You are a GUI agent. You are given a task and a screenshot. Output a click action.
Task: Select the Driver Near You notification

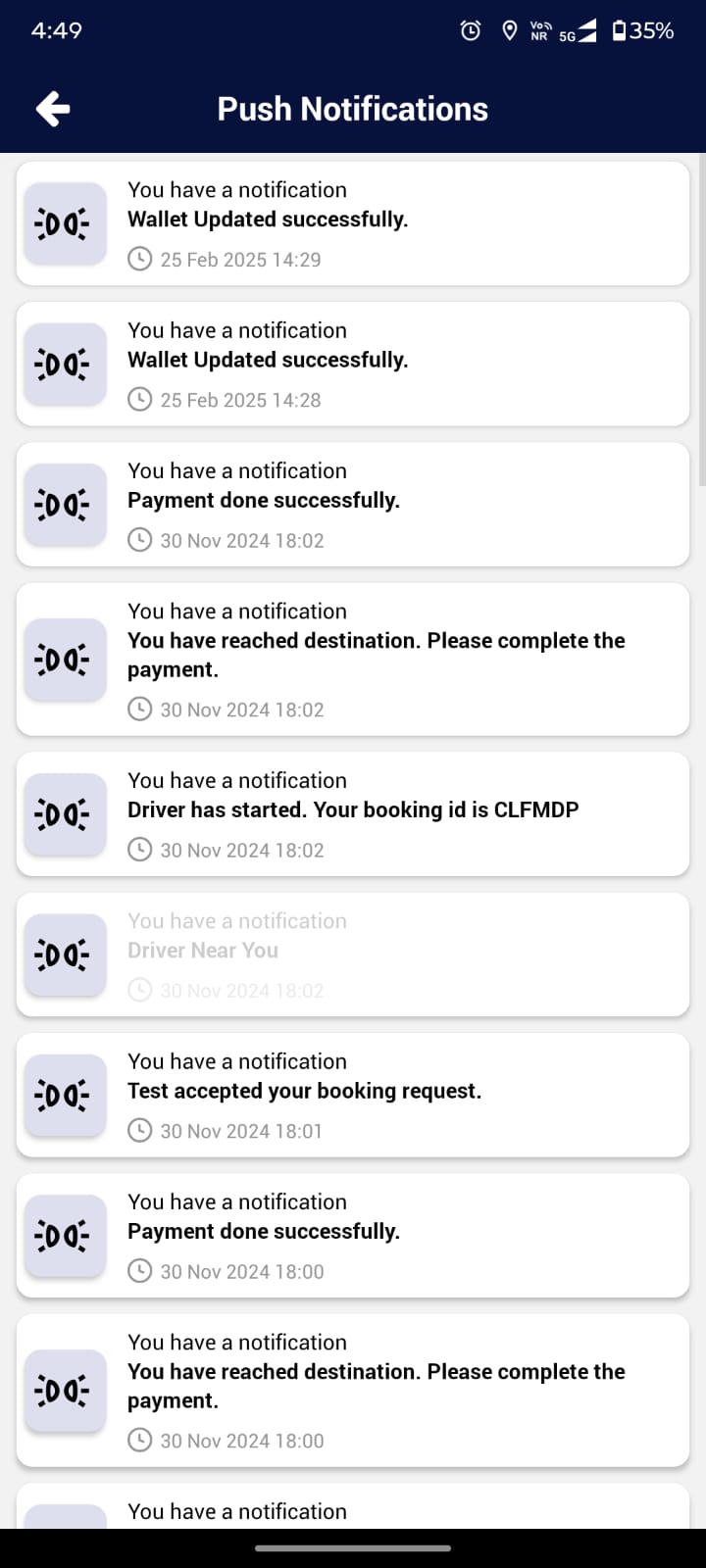tap(353, 954)
